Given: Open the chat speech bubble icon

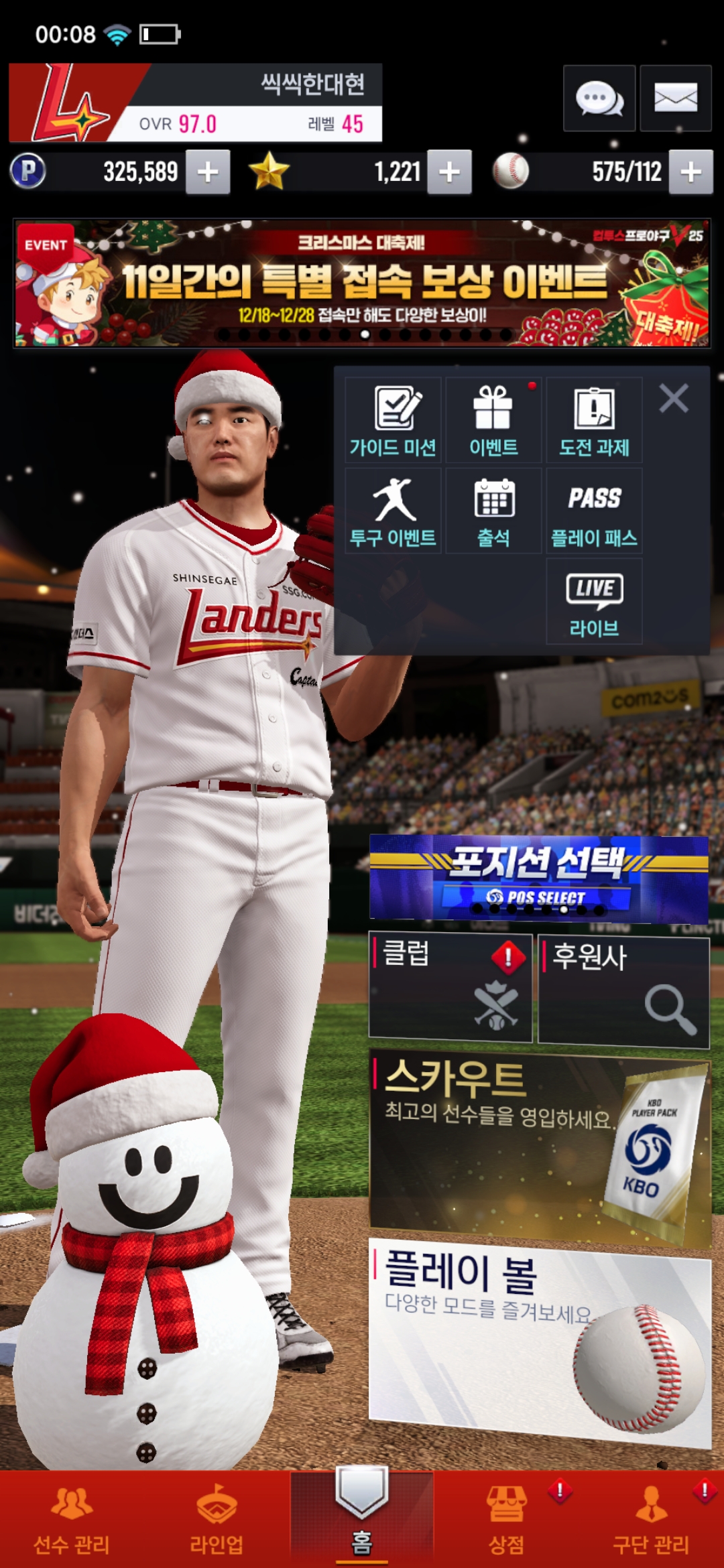Looking at the screenshot, I should coord(599,99).
